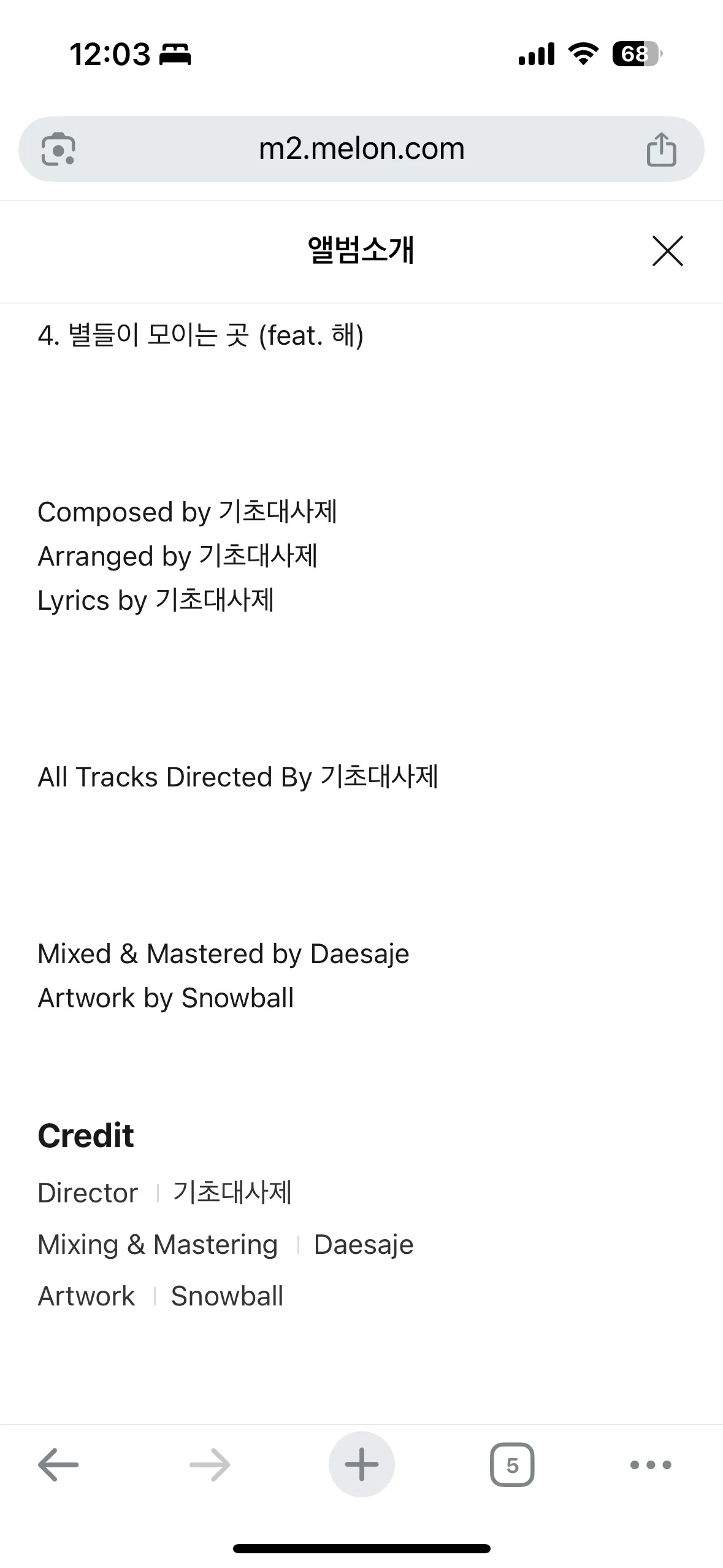Close the 앨범소개 album intro panel
The image size is (723, 1568).
coord(667,251)
